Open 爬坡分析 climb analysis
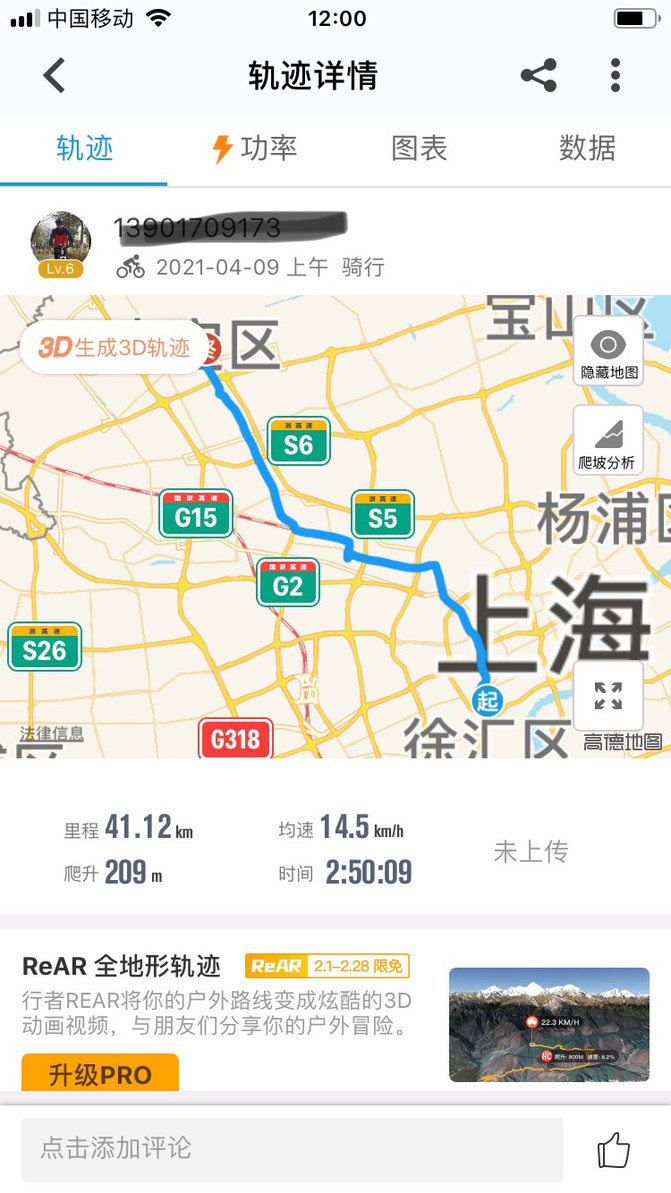Image resolution: width=671 pixels, height=1193 pixels. (x=609, y=441)
